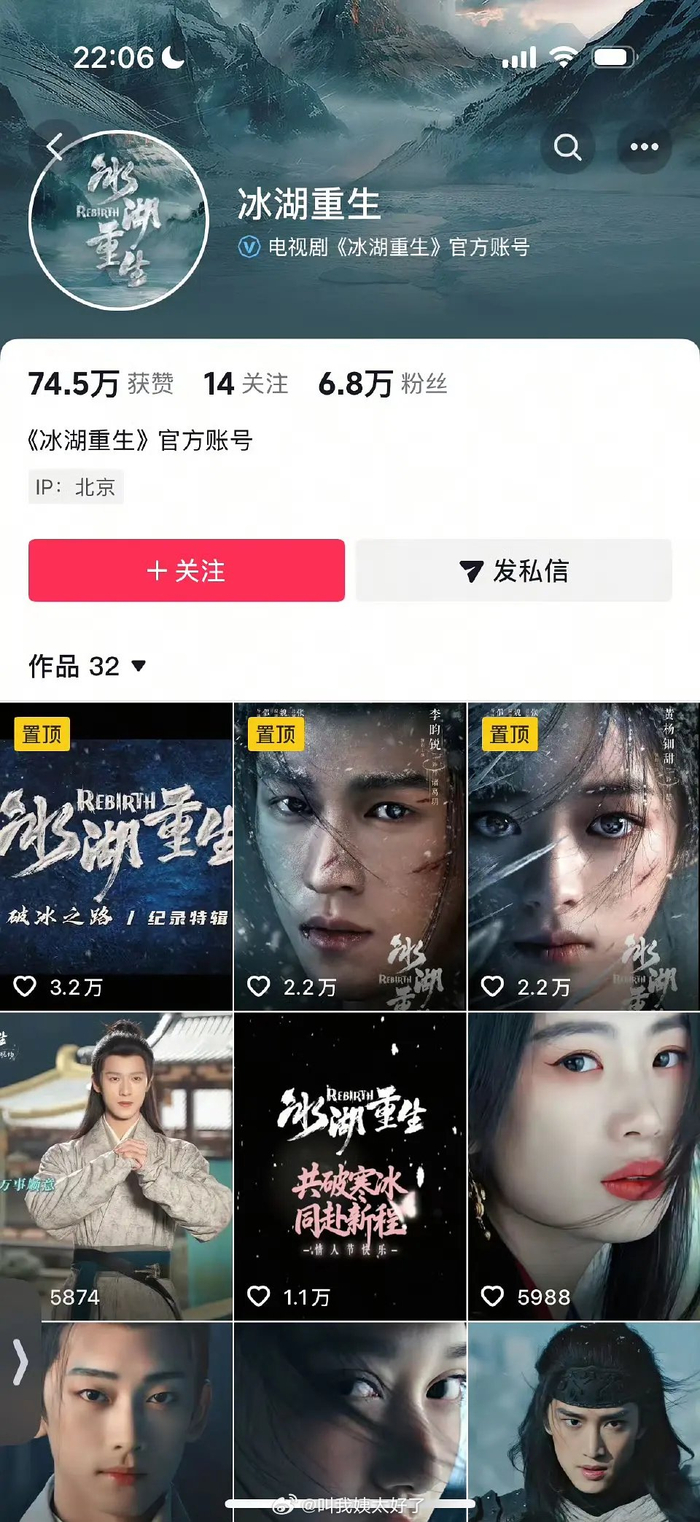Open the pinned 李昀锐 character poster video
The height and width of the screenshot is (1522, 700).
pyautogui.click(x=350, y=856)
